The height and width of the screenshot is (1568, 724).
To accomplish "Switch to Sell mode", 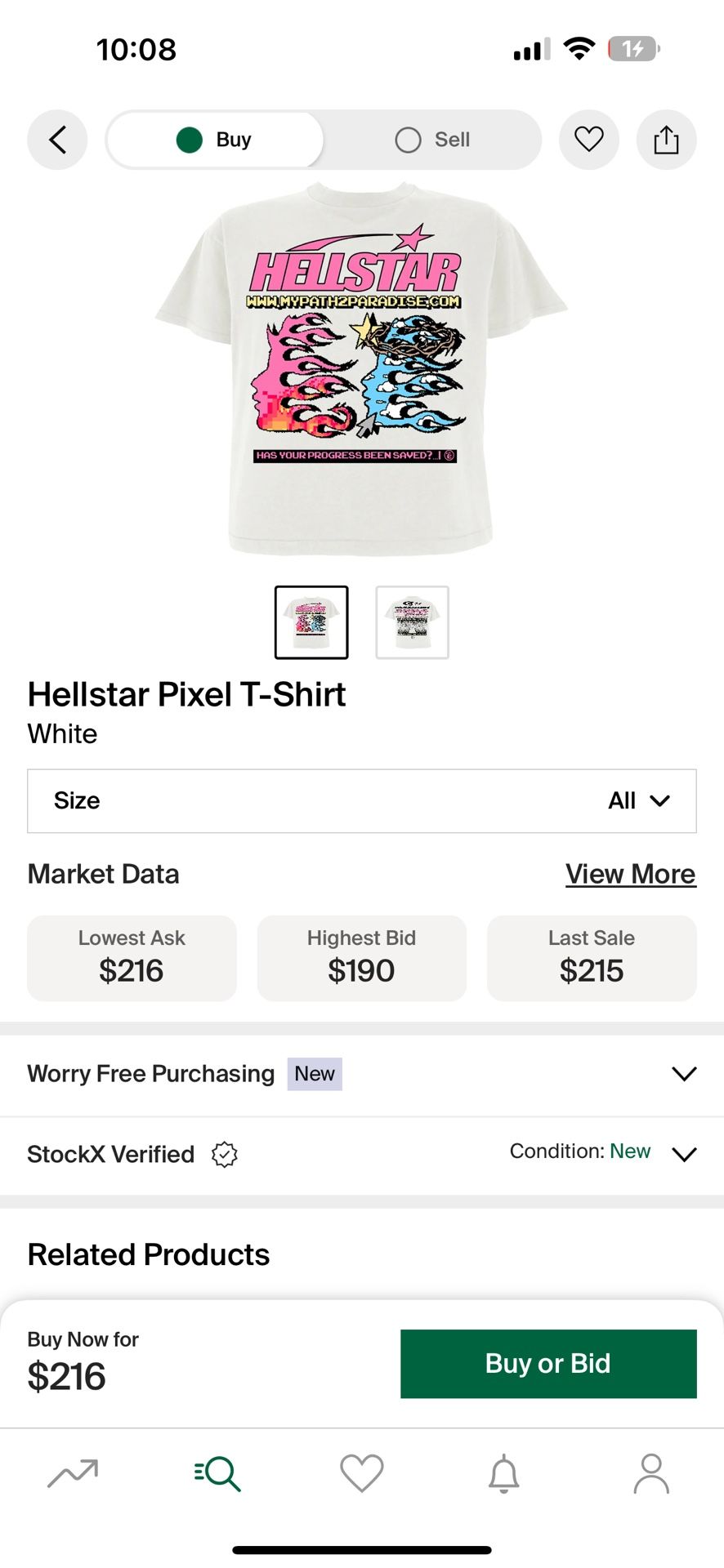I will click(432, 140).
